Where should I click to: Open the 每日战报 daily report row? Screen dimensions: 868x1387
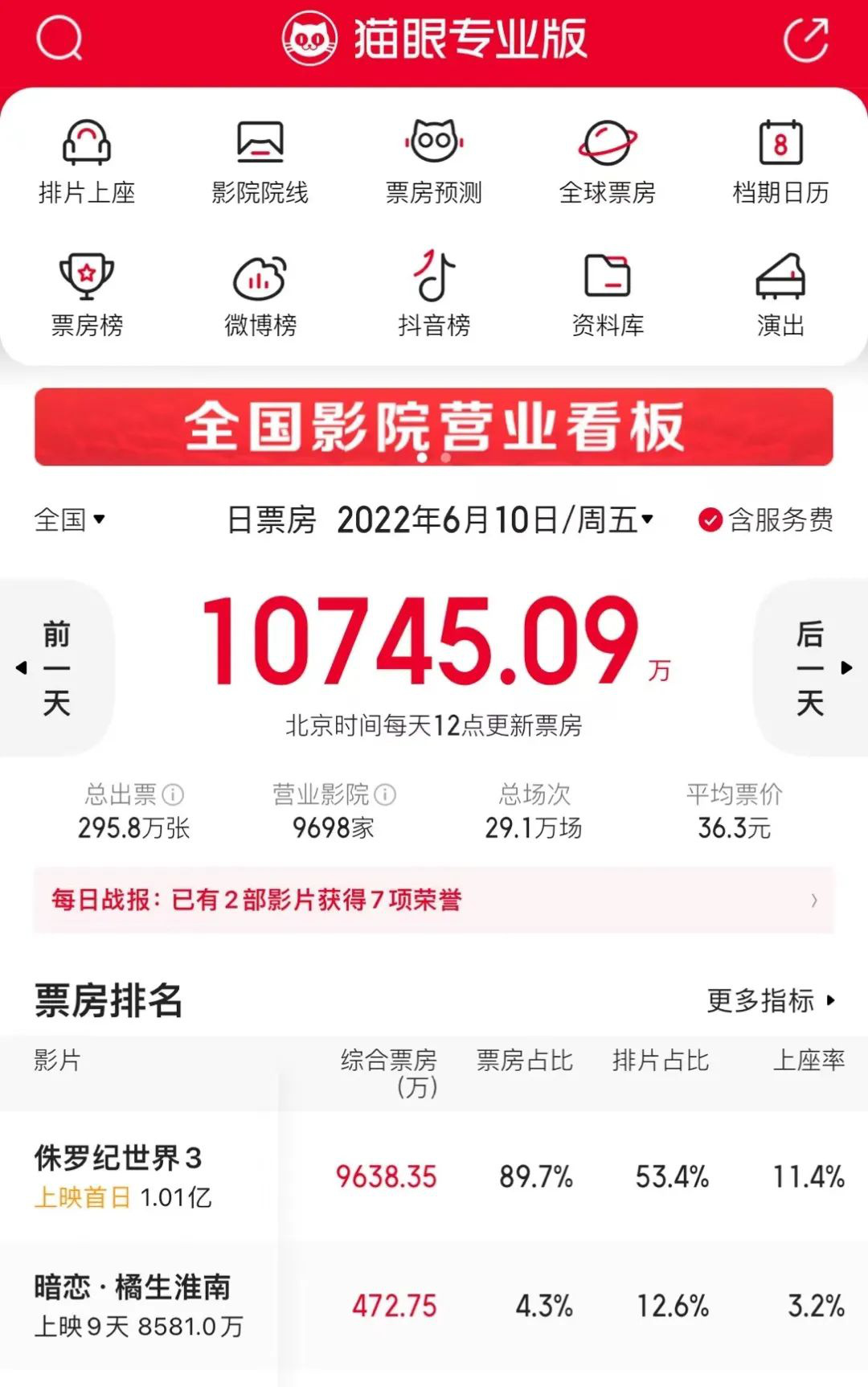[434, 900]
